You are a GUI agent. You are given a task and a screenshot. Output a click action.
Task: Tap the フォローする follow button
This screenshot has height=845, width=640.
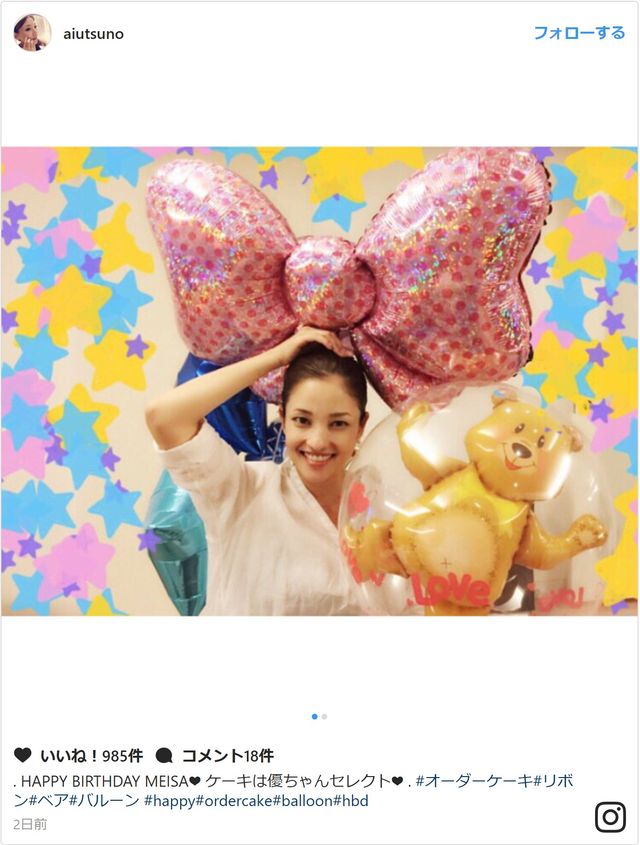(578, 33)
